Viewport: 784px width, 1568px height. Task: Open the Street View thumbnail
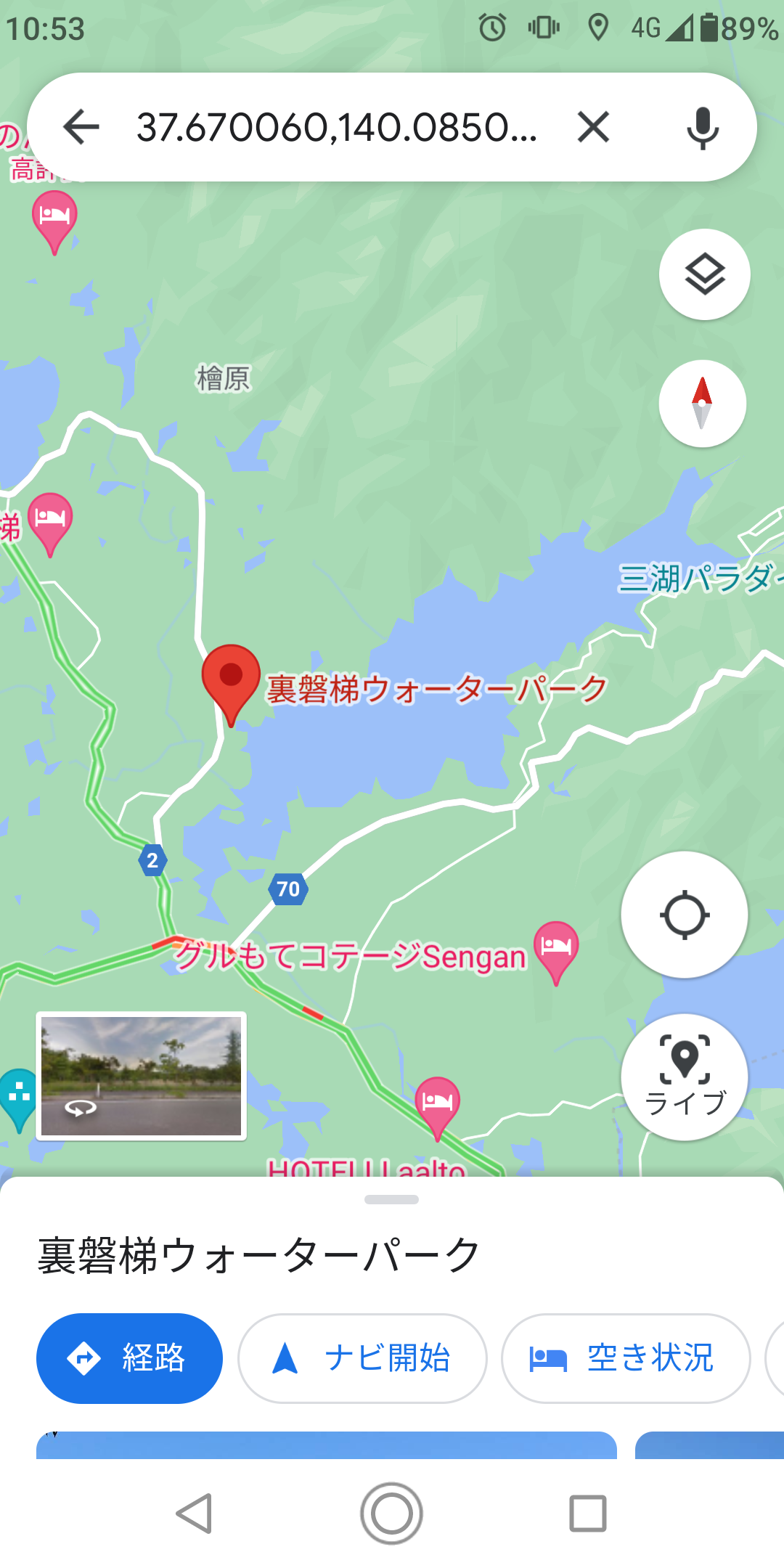[x=142, y=1076]
